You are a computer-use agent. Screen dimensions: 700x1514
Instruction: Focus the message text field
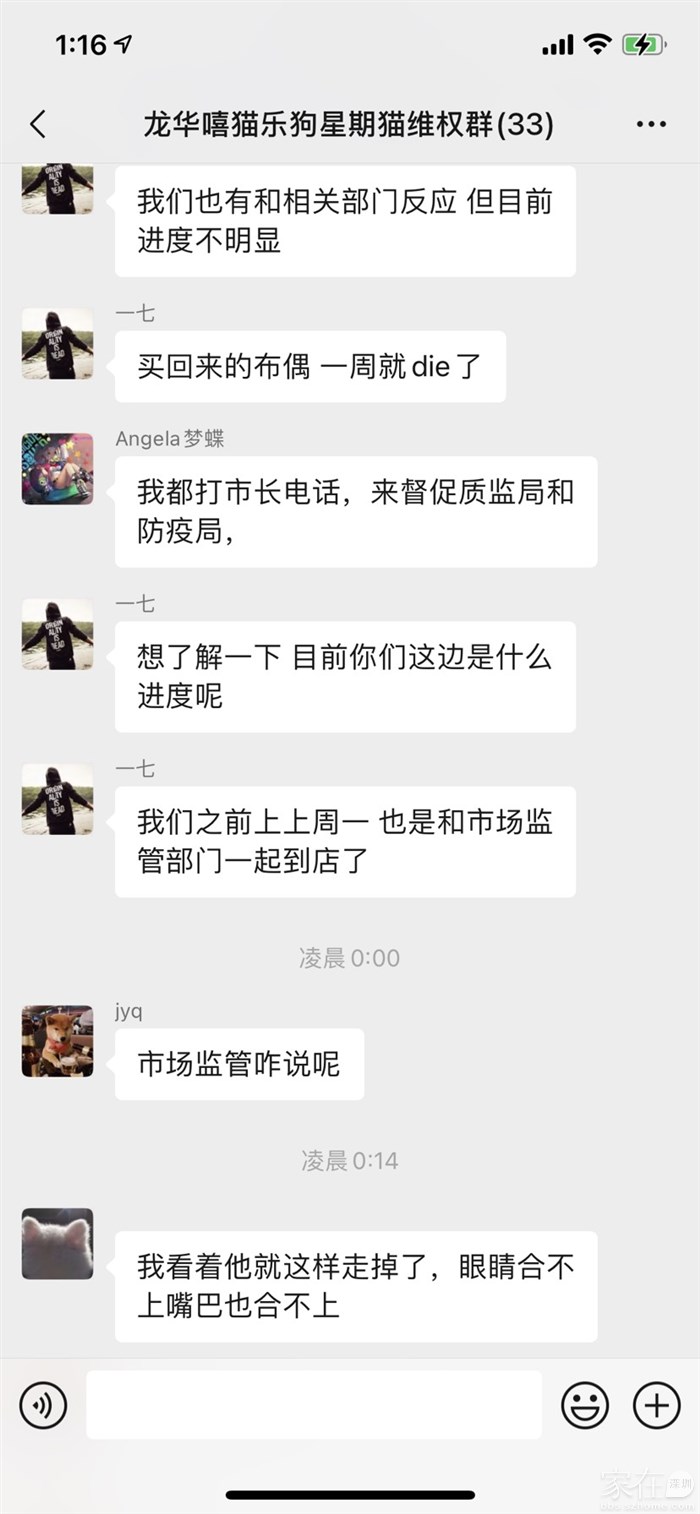(314, 1405)
